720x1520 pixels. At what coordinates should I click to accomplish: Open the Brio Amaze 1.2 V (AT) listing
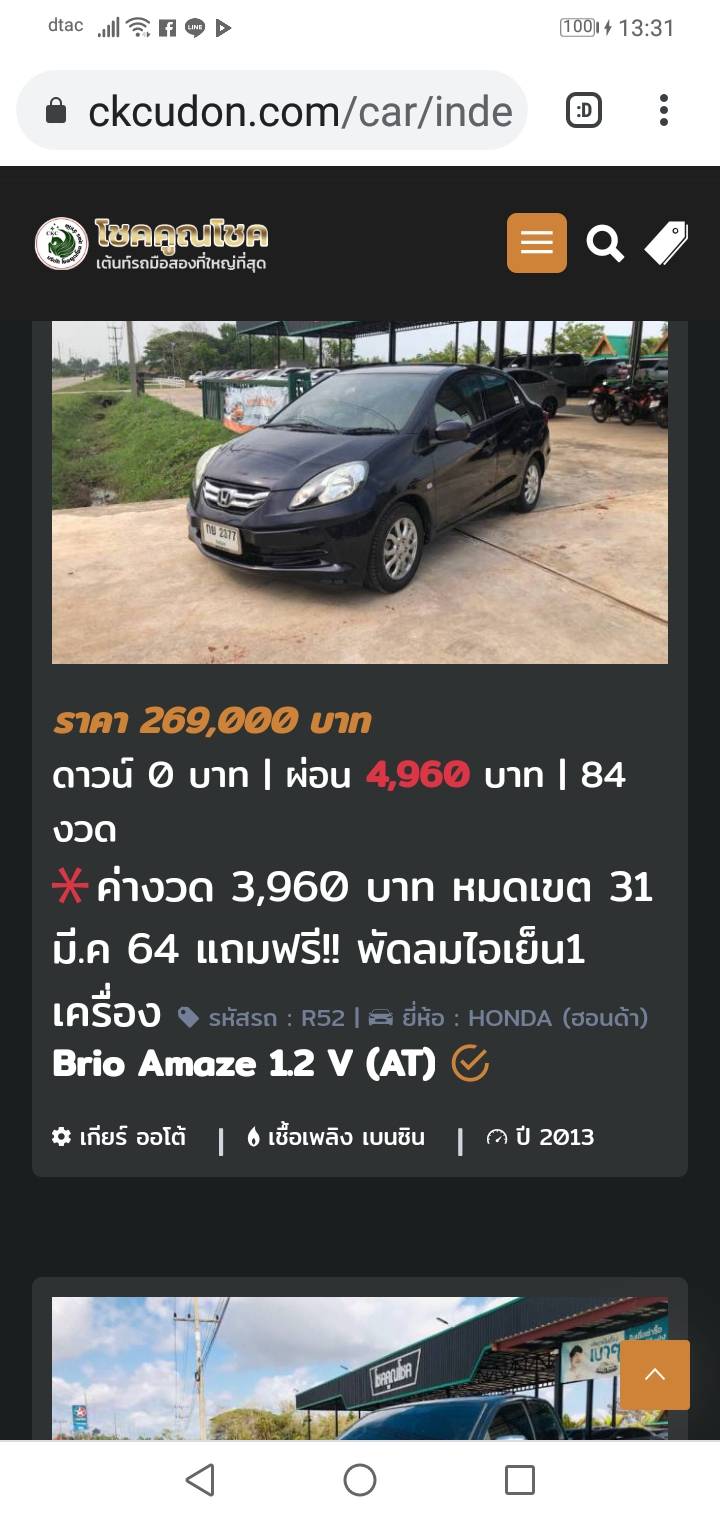click(x=244, y=1064)
